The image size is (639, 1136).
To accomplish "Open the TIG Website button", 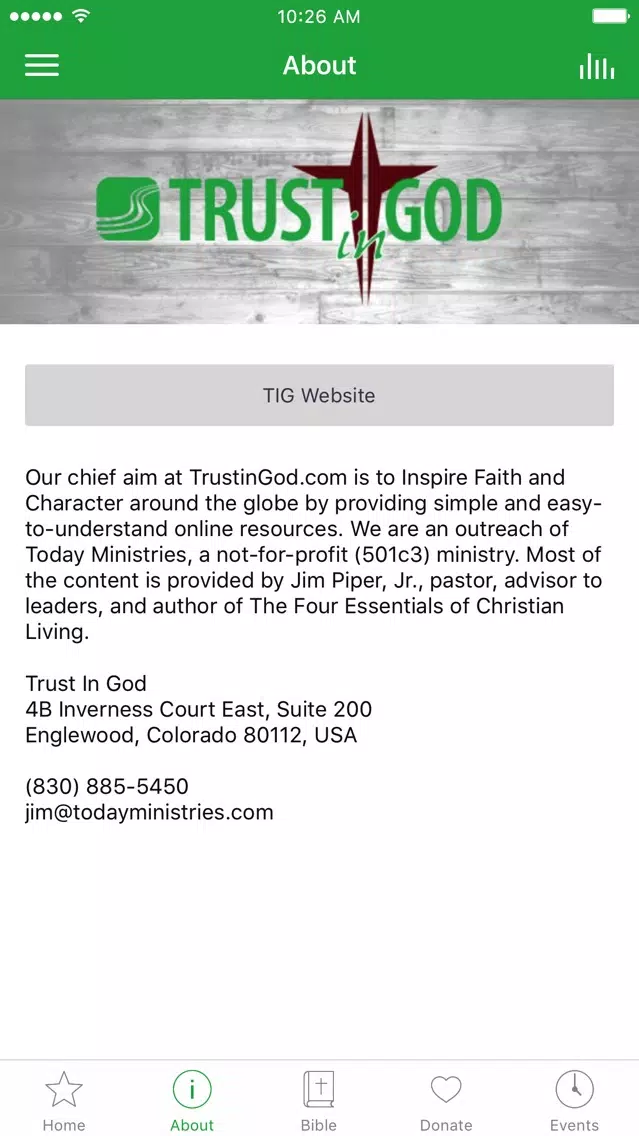I will click(320, 395).
